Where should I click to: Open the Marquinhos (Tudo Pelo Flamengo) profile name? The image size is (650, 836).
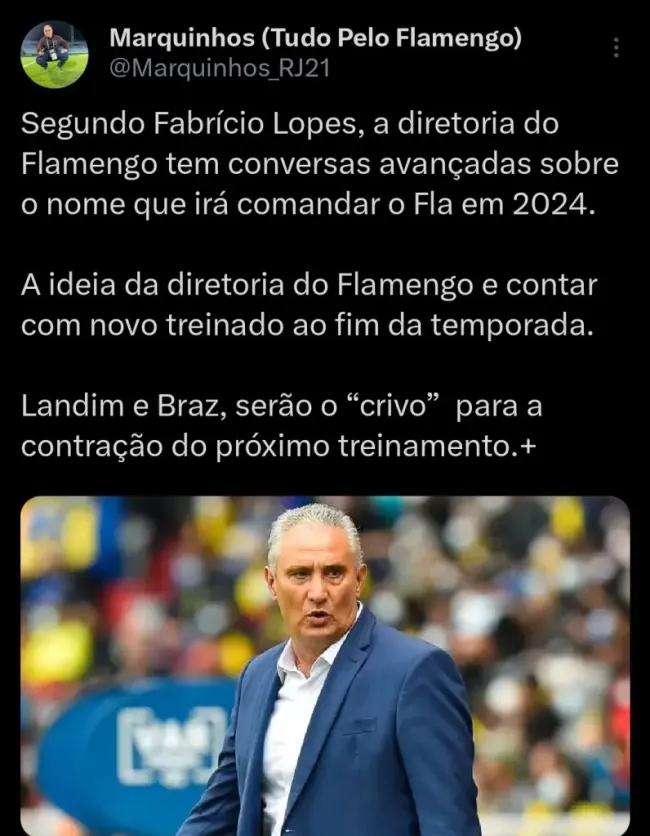click(314, 39)
